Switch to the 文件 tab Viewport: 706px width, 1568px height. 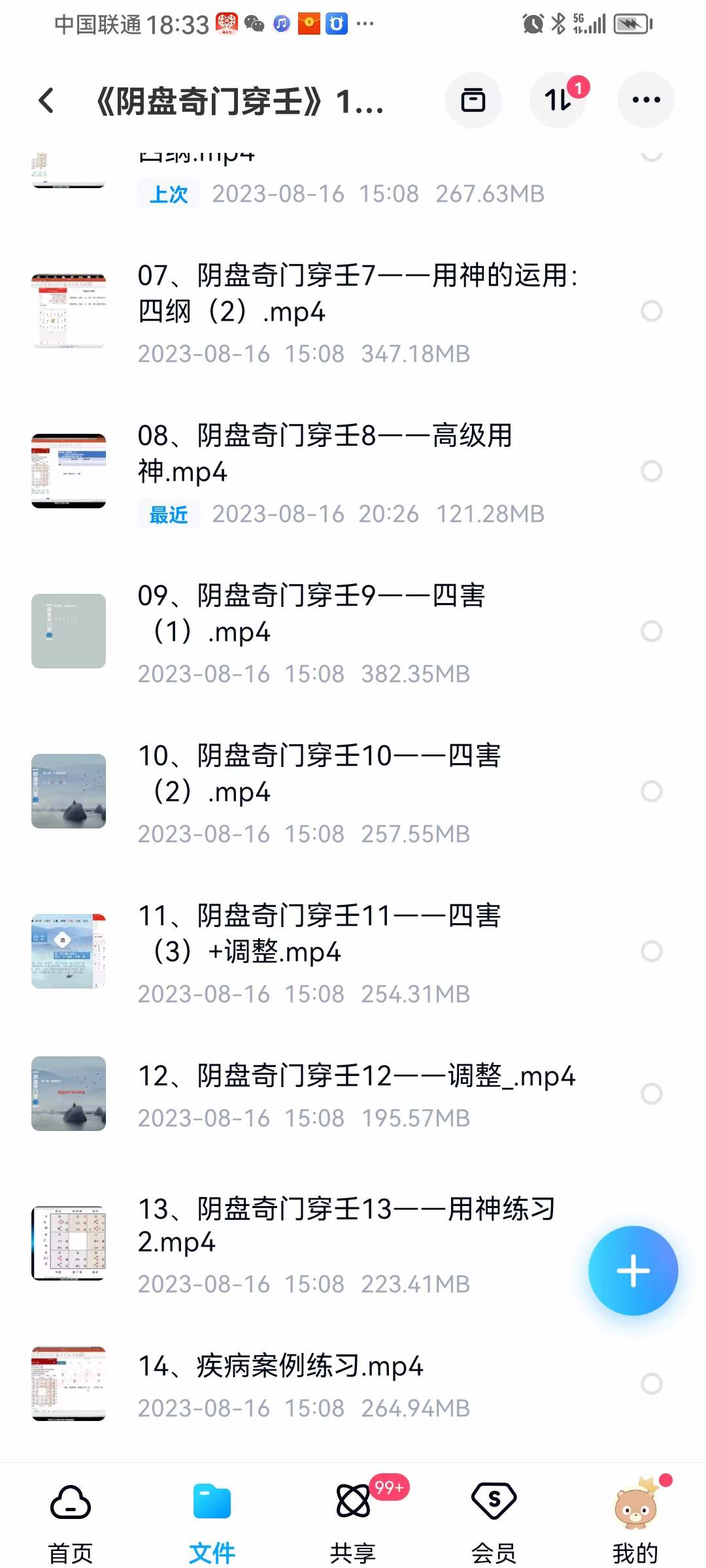point(211,1501)
